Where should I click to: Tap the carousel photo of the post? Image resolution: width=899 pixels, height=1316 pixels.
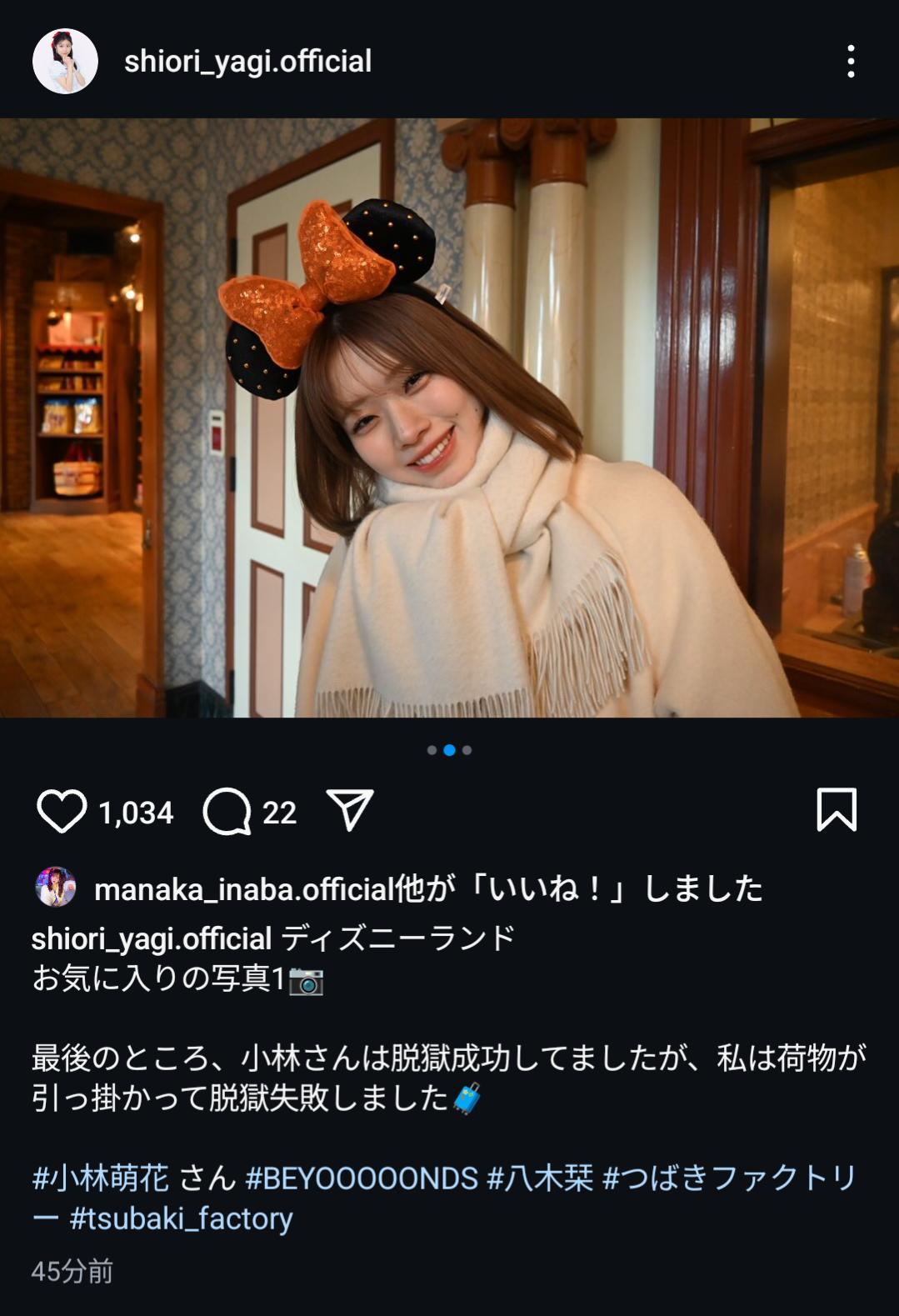coord(450,417)
